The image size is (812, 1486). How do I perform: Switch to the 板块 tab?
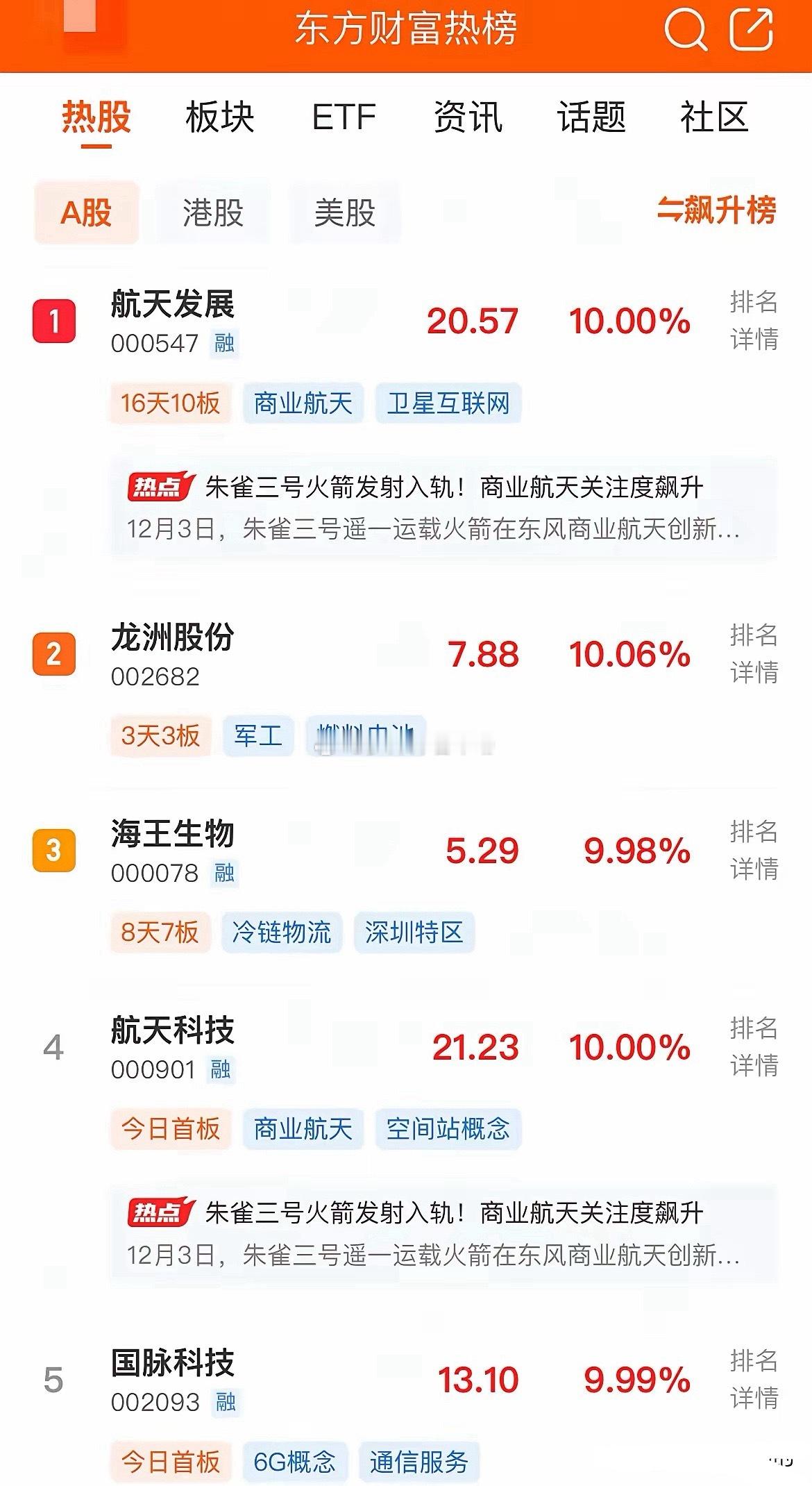(x=217, y=118)
